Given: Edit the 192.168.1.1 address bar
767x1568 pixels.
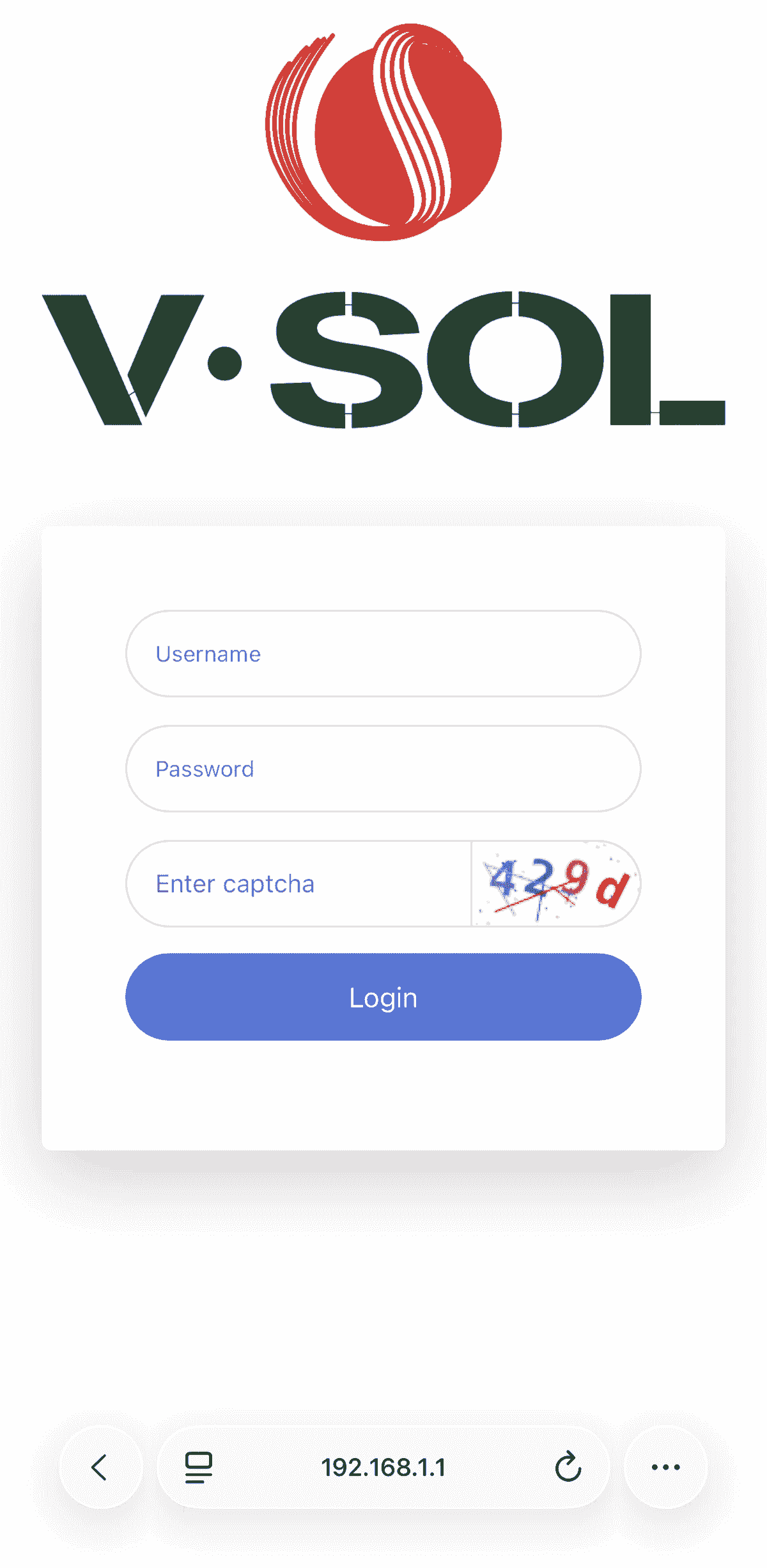Looking at the screenshot, I should tap(383, 1467).
